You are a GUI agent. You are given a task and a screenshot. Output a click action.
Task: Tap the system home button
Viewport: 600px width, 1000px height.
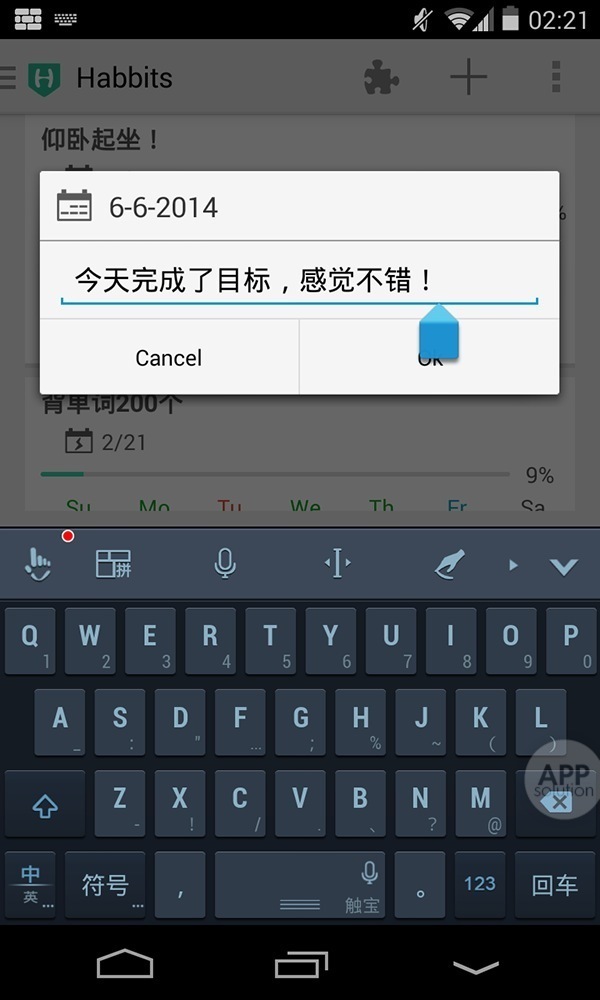(x=125, y=964)
